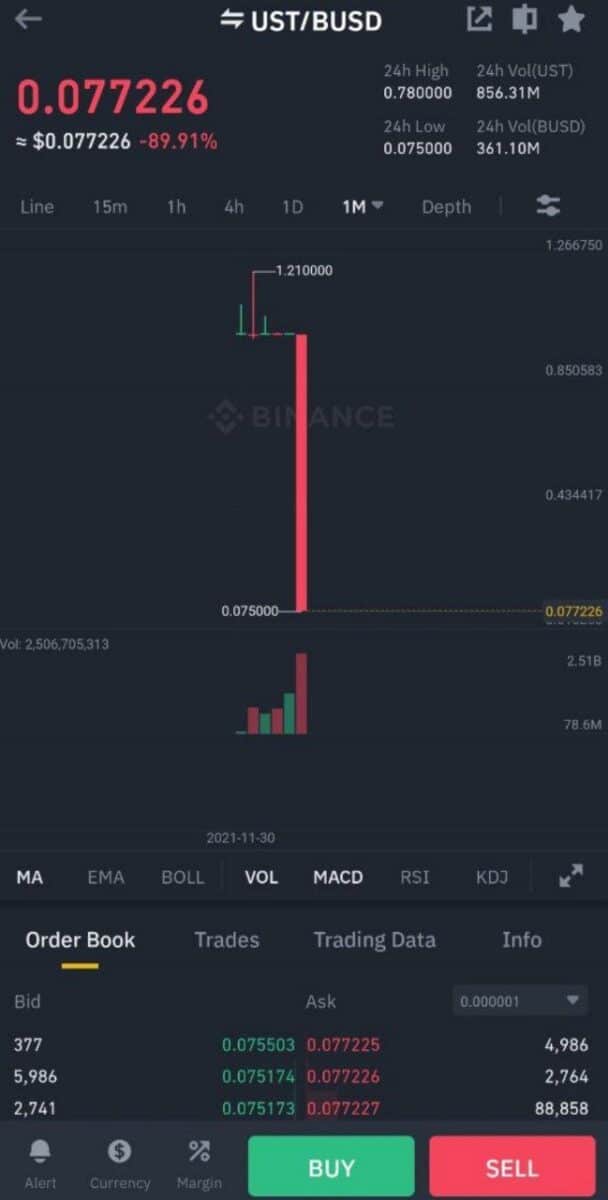This screenshot has height=1200, width=608.
Task: Switch chart to the 15m interval
Action: [x=110, y=207]
